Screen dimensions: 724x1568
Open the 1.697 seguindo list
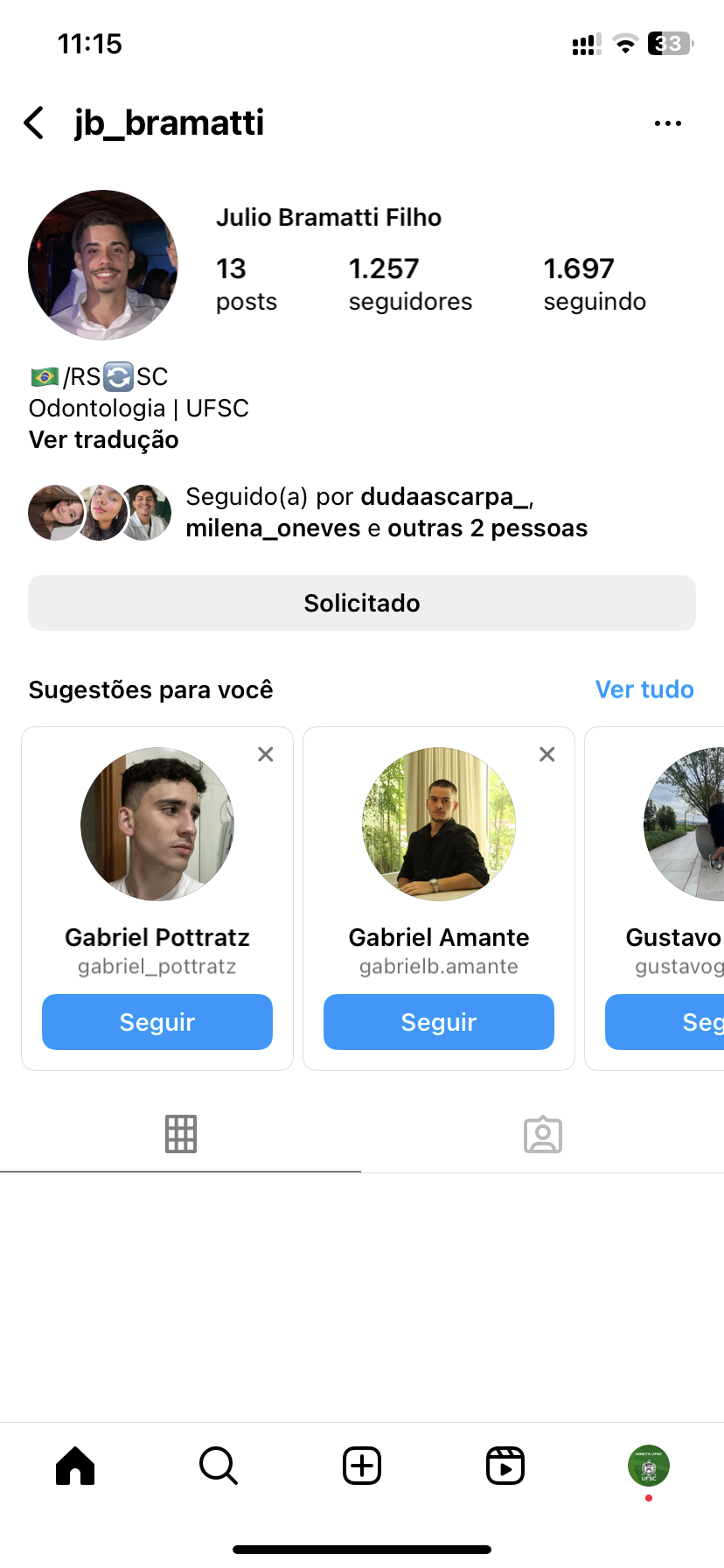(594, 283)
